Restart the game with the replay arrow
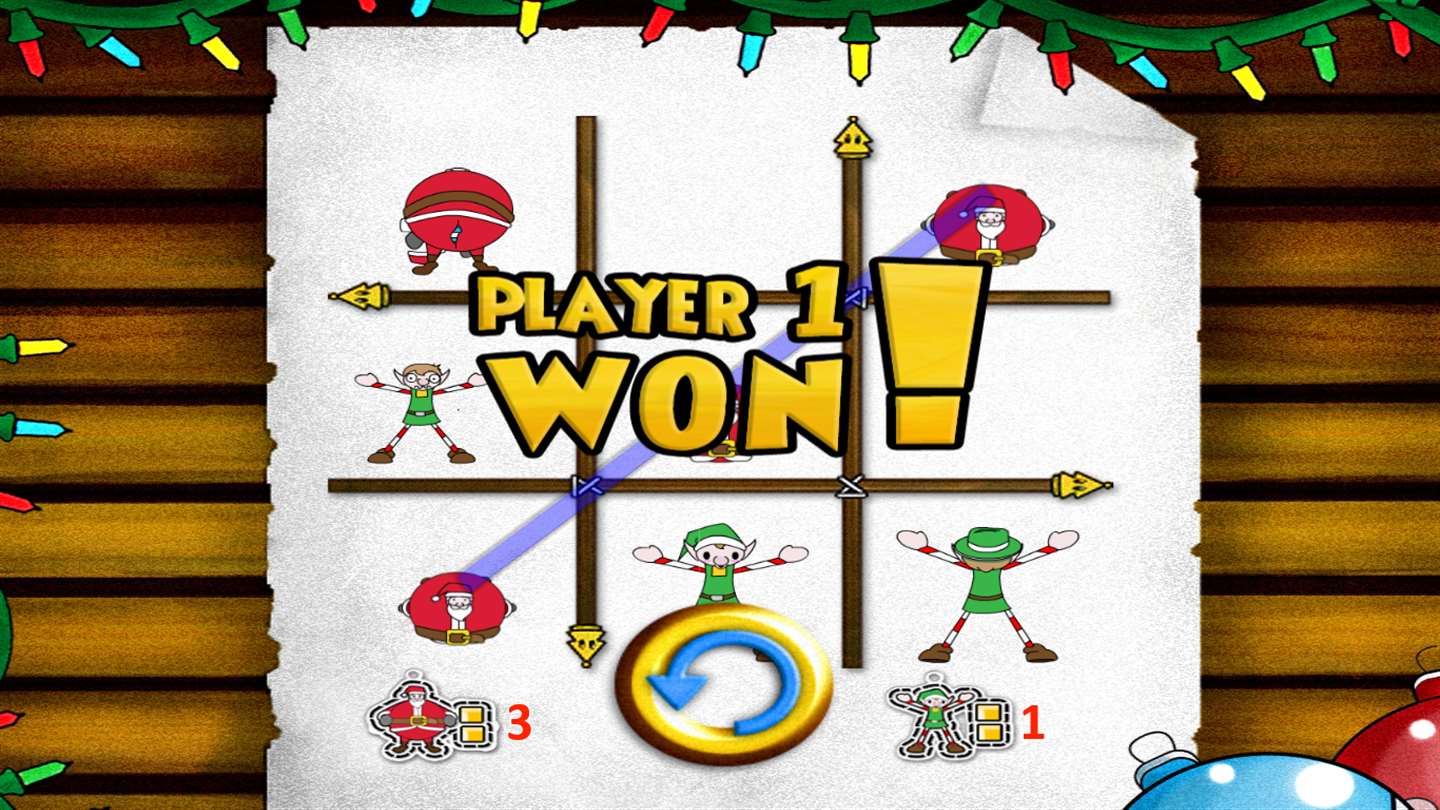This screenshot has width=1440, height=810. point(723,686)
